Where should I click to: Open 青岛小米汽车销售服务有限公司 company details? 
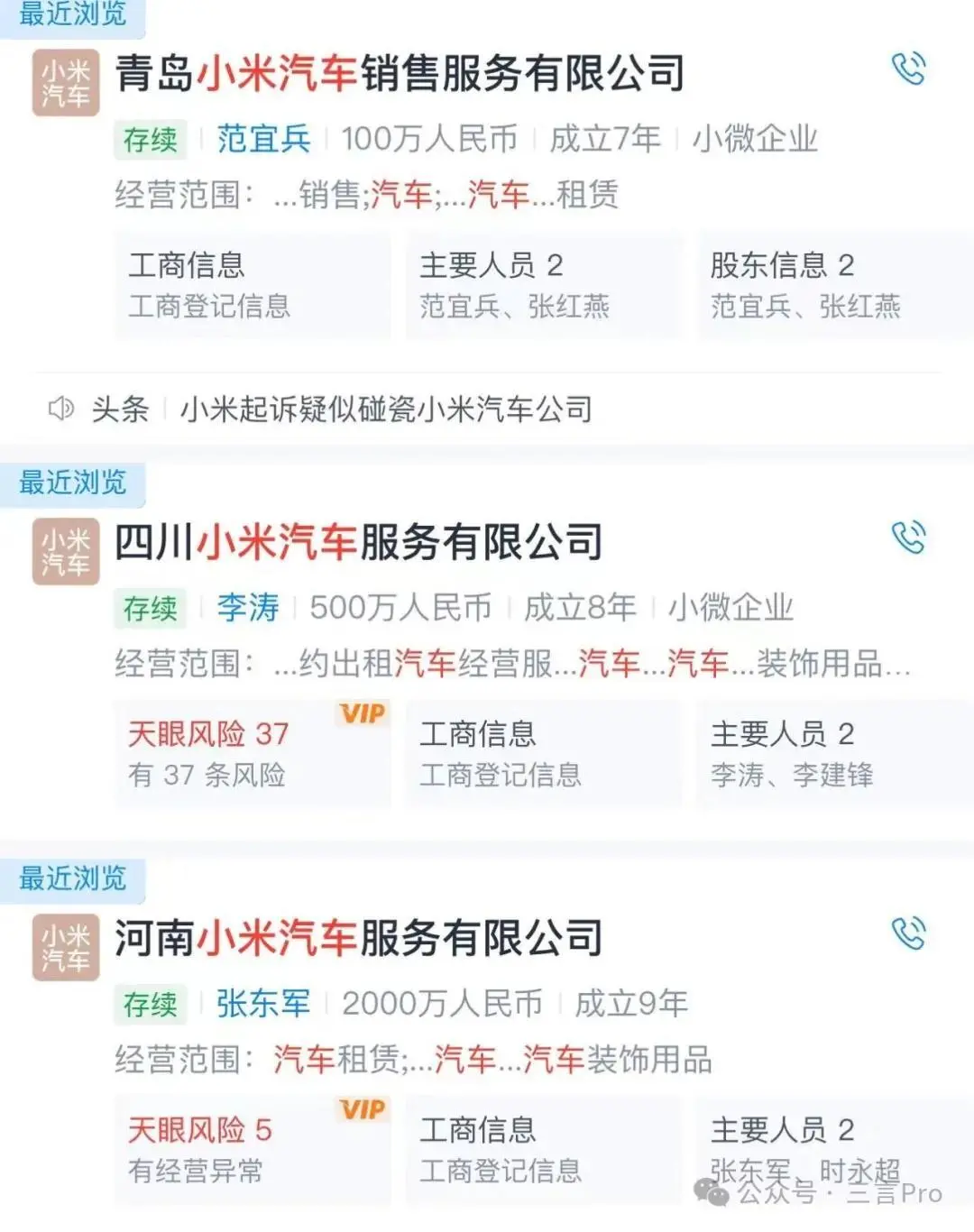[400, 74]
